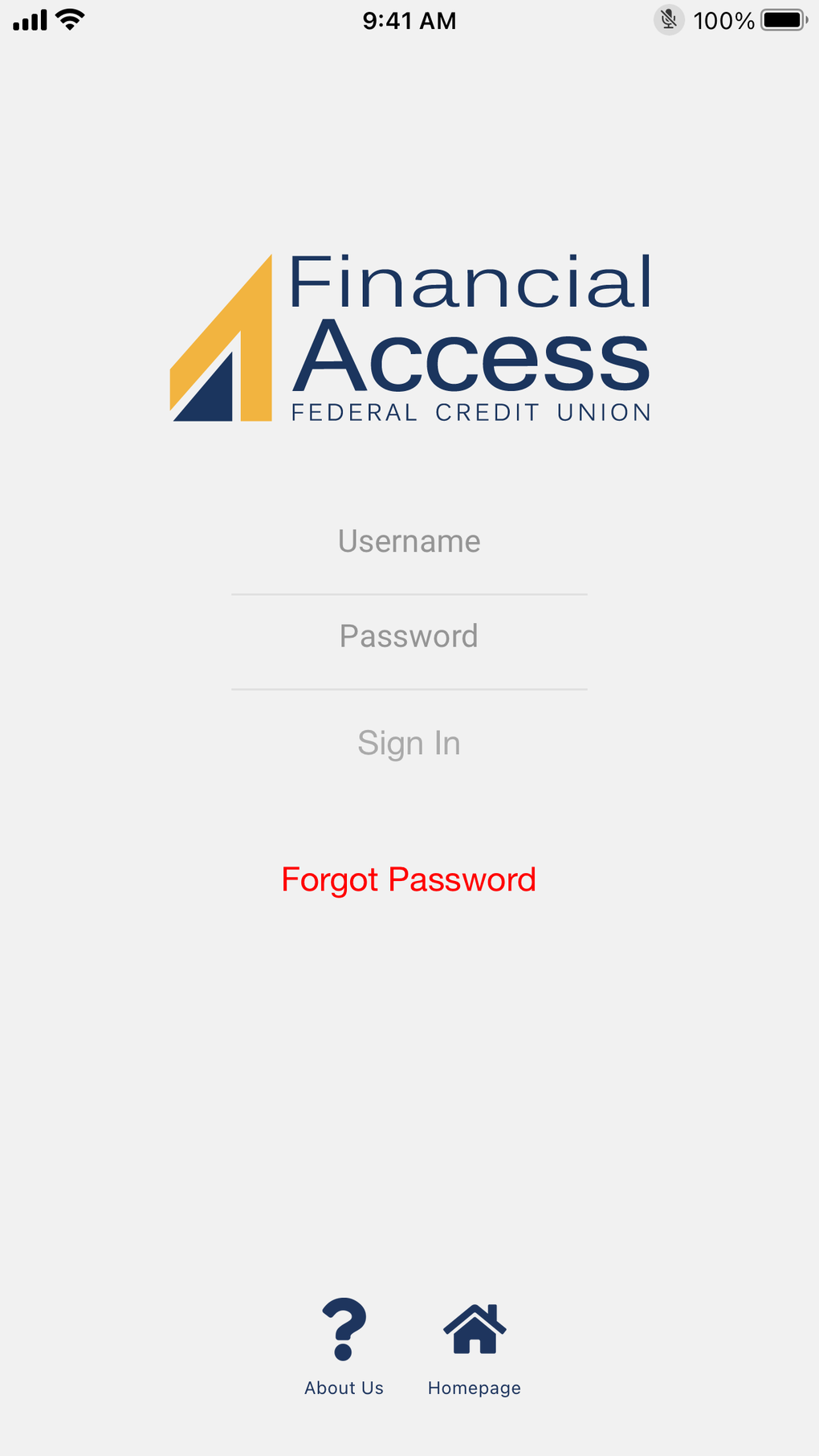Tap the empty area below Forgot Password
This screenshot has width=819, height=1456.
tap(409, 1084)
